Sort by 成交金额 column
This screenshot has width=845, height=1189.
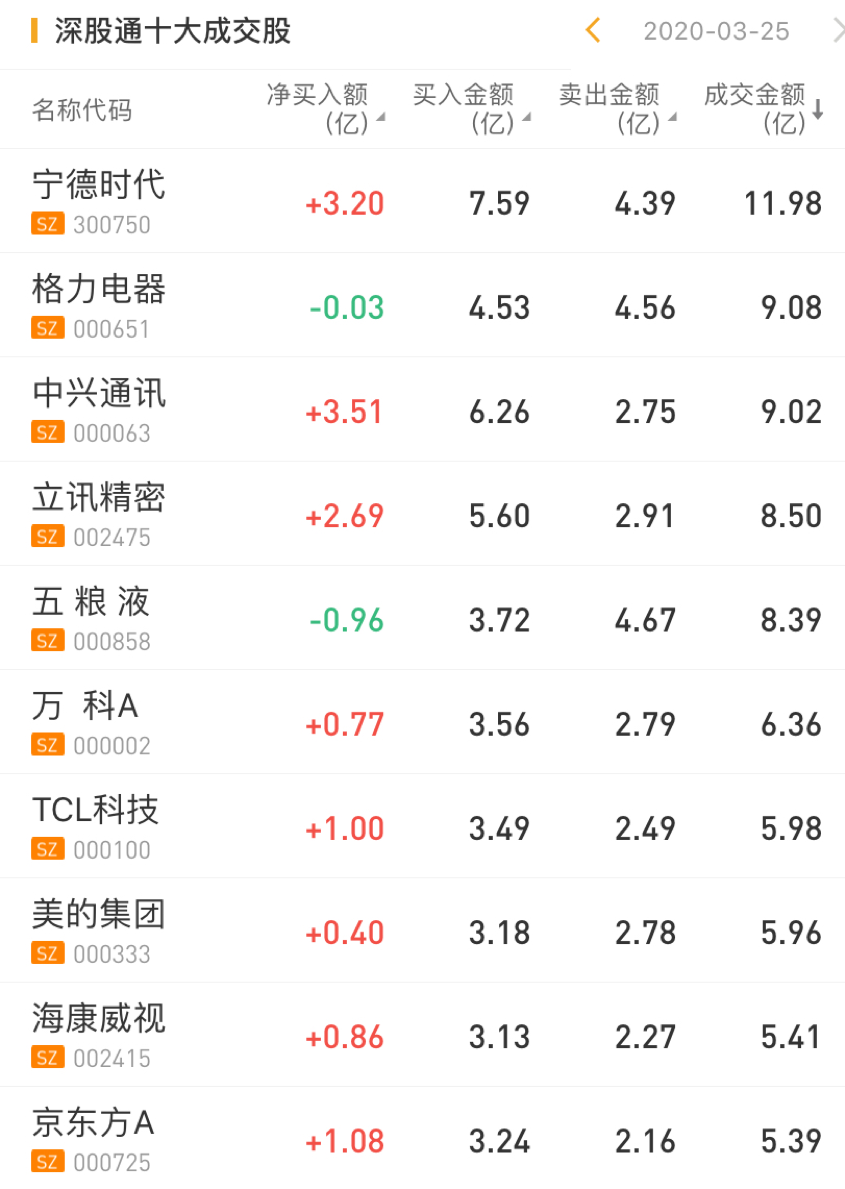point(762,108)
